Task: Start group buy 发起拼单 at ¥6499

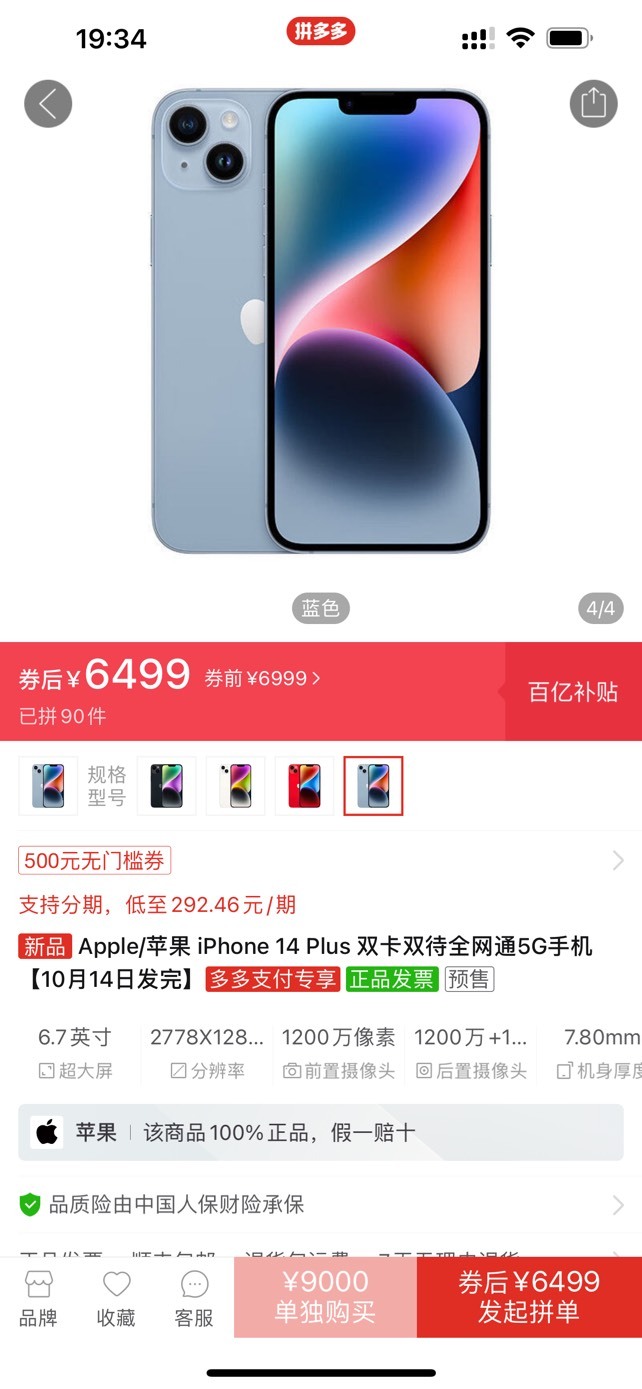Action: coord(530,1297)
